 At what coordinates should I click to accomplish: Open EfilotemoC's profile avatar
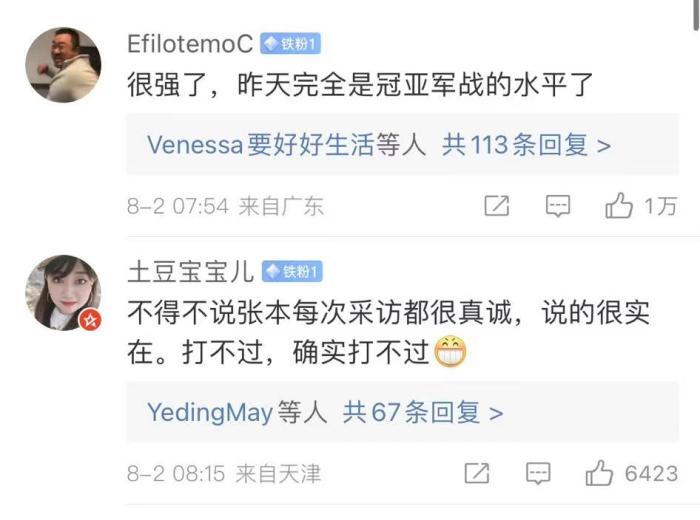point(62,65)
